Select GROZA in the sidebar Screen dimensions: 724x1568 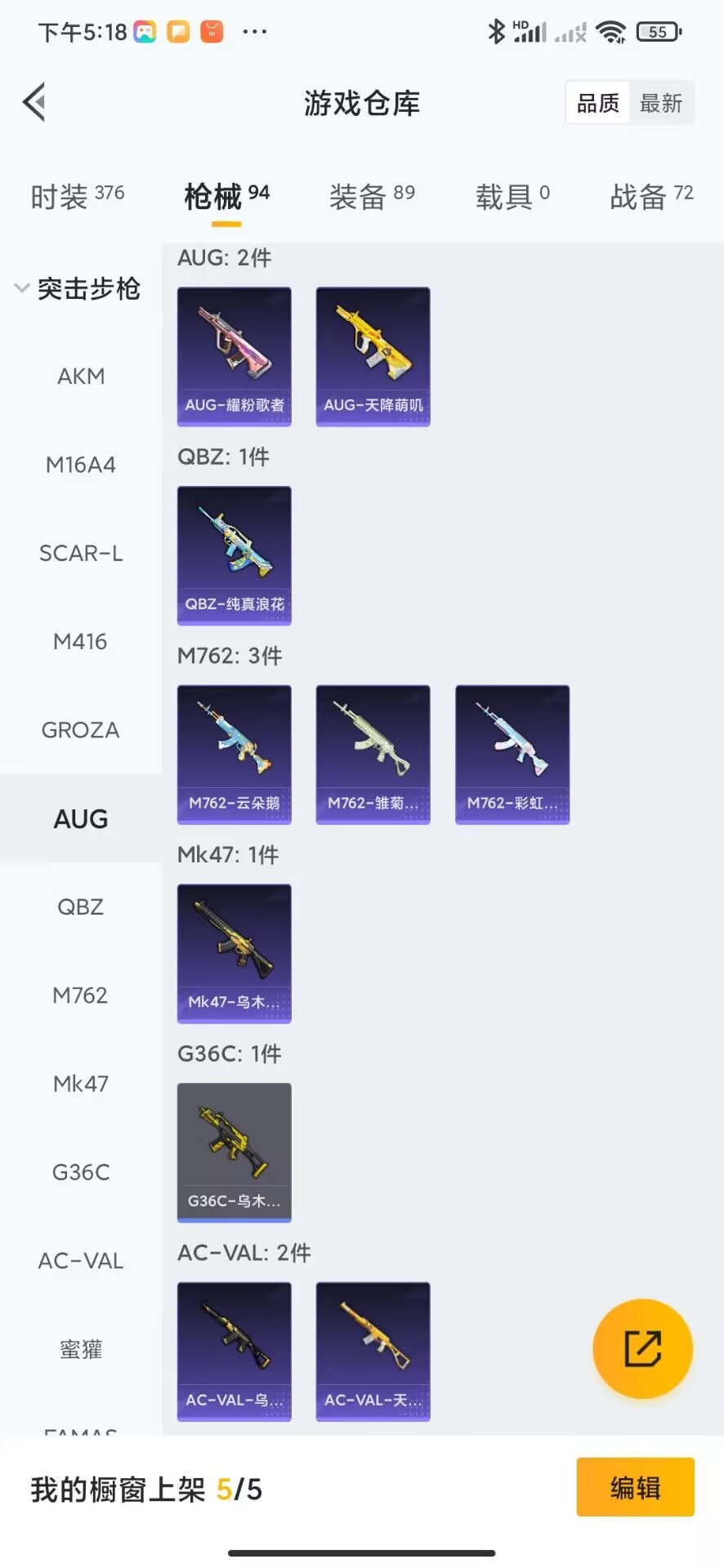click(81, 730)
